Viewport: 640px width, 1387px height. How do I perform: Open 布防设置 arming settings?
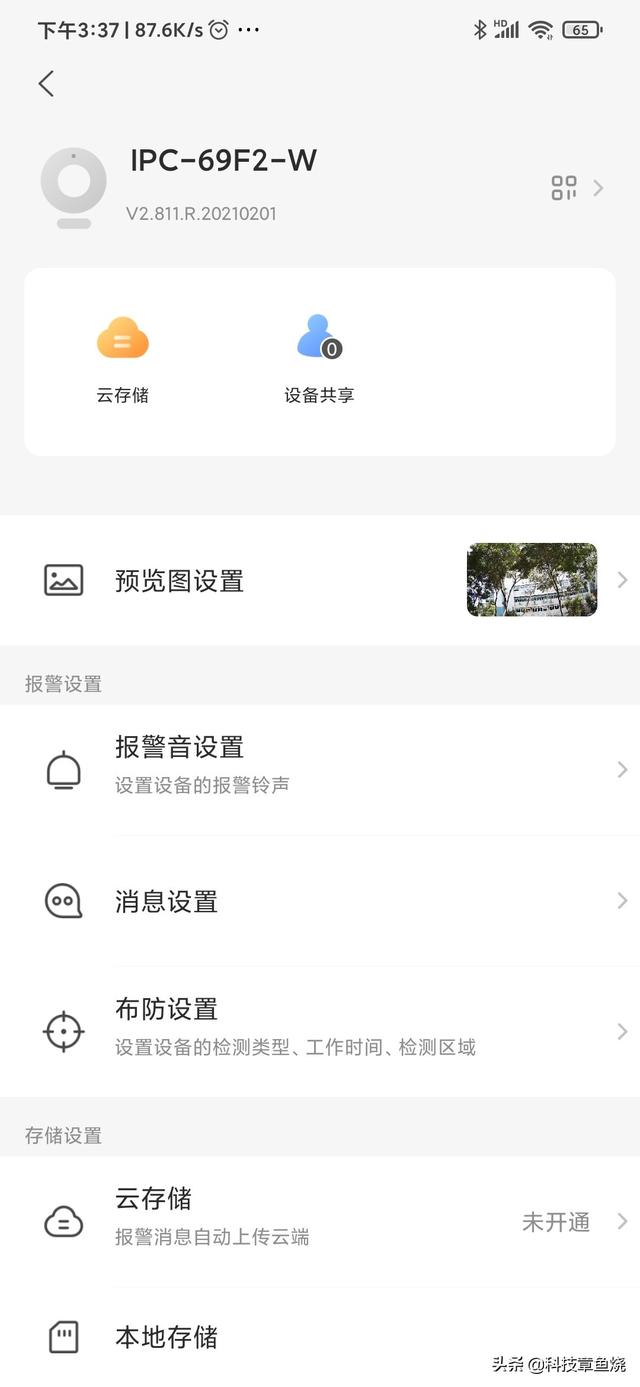(320, 1030)
